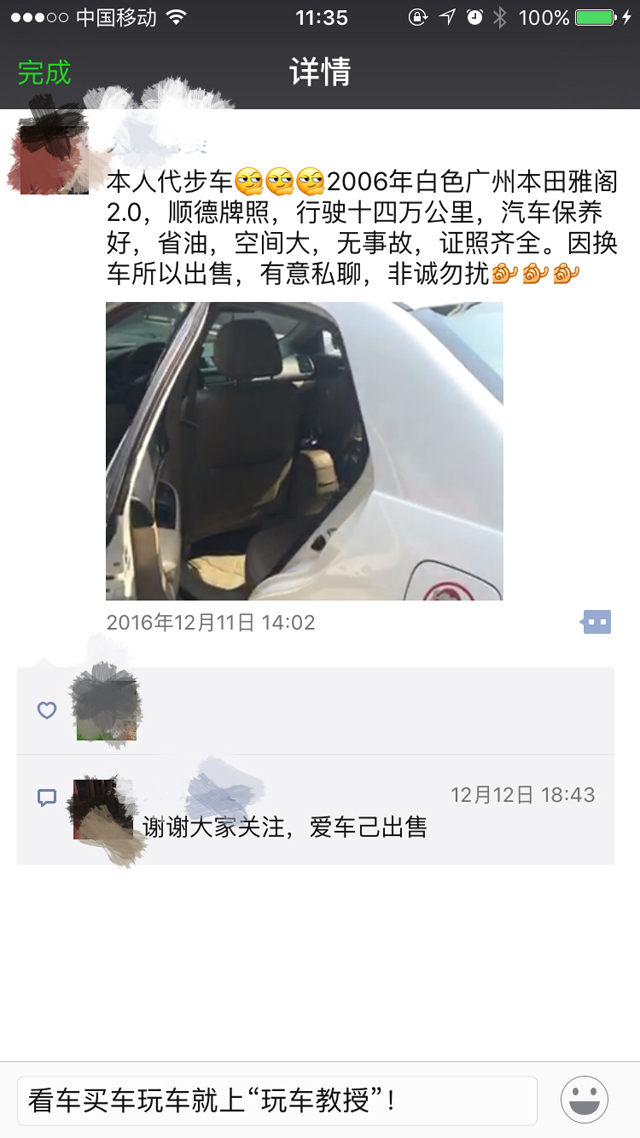Reply to the comment 谢谢大家关注，爱车己出售
Screen dimensions: 640x1138
pyautogui.click(x=285, y=827)
